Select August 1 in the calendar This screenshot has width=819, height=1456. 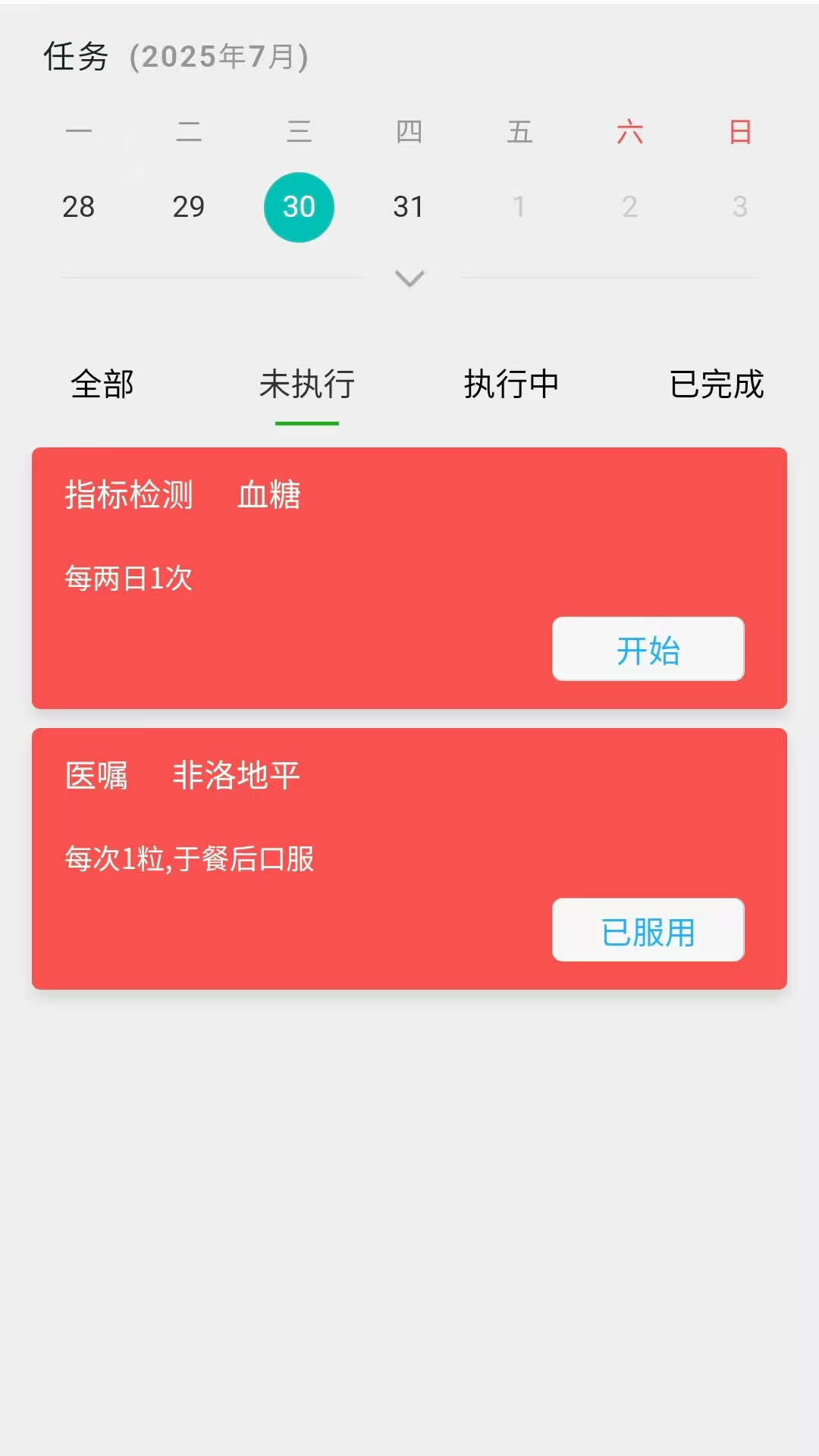tap(519, 206)
